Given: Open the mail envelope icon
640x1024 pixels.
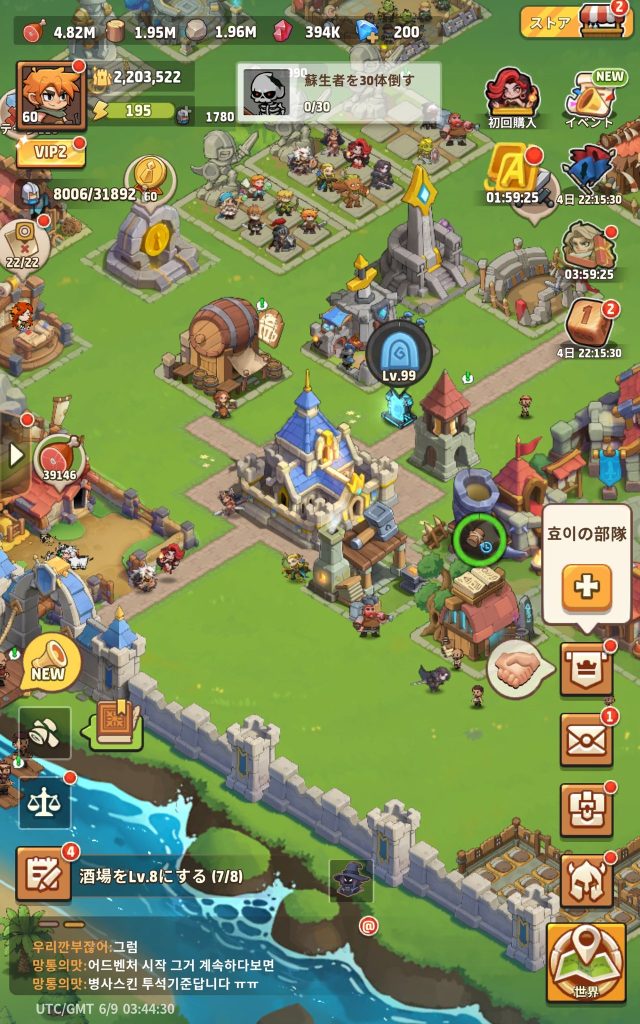Looking at the screenshot, I should point(586,740).
